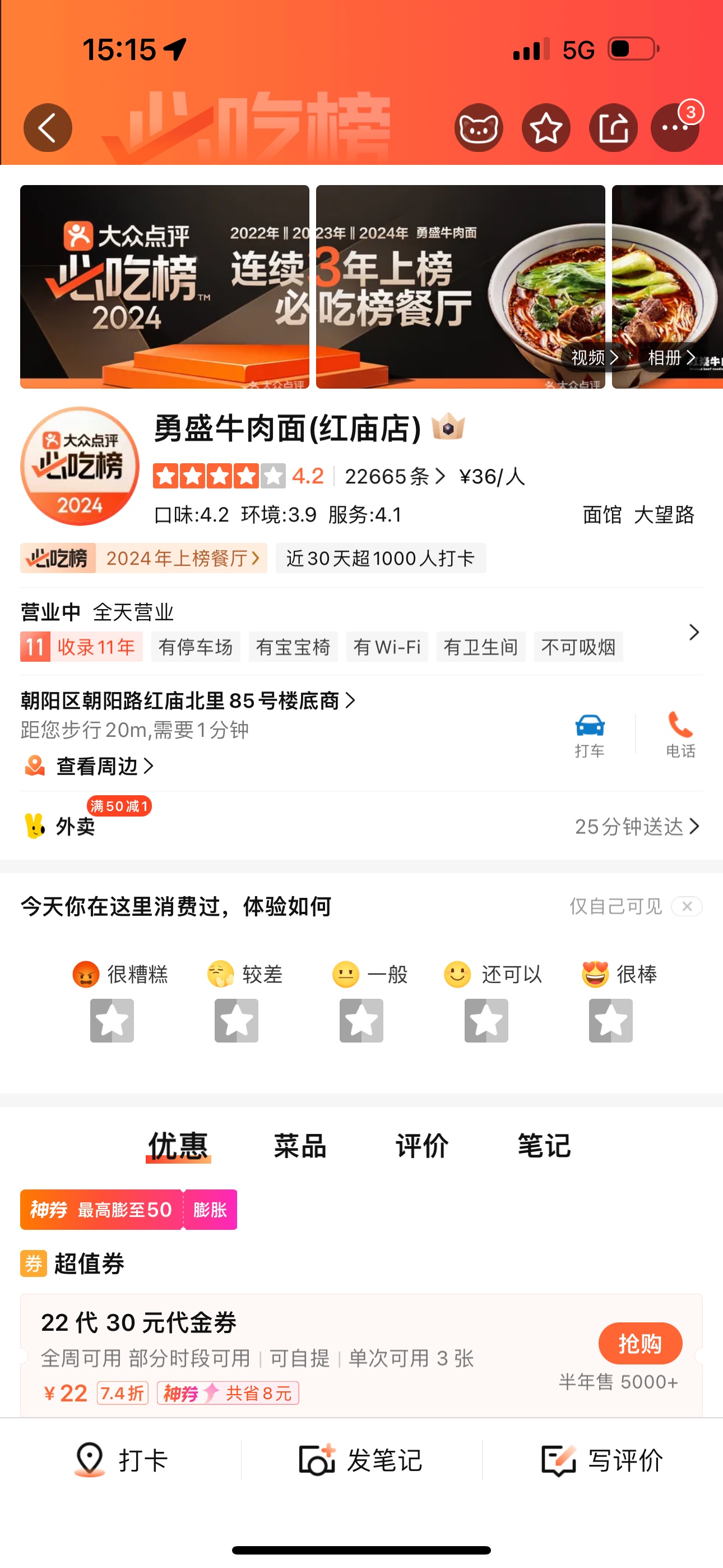Call the restaurant via 电话
The width and height of the screenshot is (723, 1568).
(680, 735)
